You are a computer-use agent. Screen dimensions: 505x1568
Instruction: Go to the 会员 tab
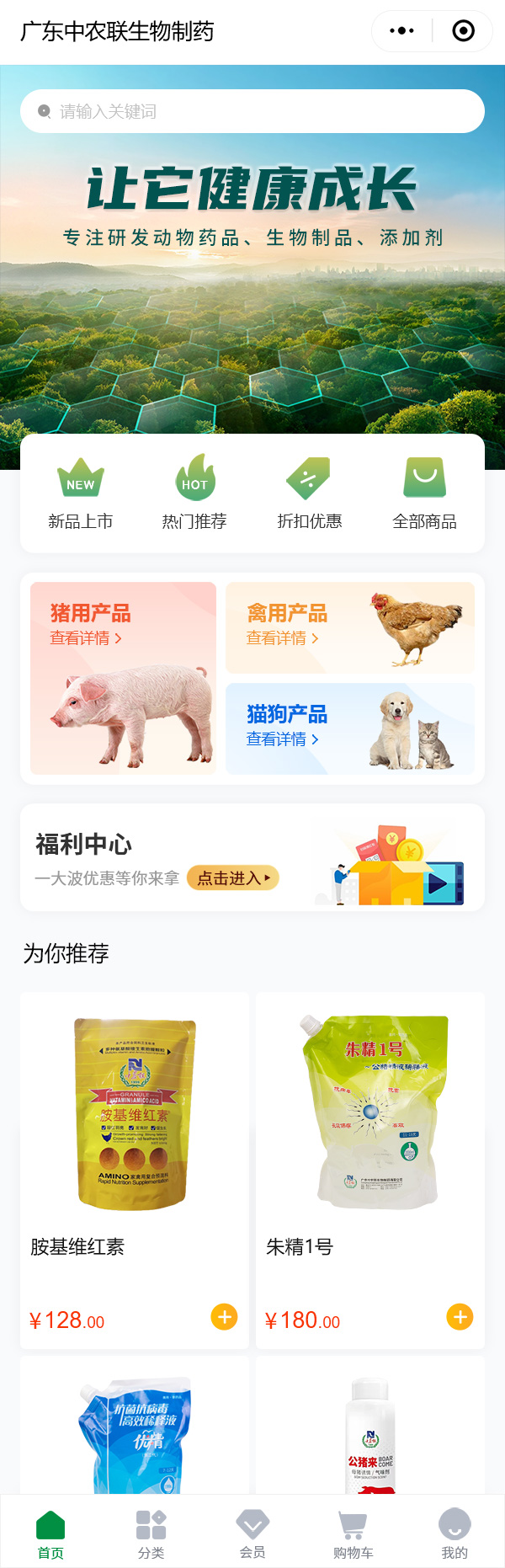252,1533
